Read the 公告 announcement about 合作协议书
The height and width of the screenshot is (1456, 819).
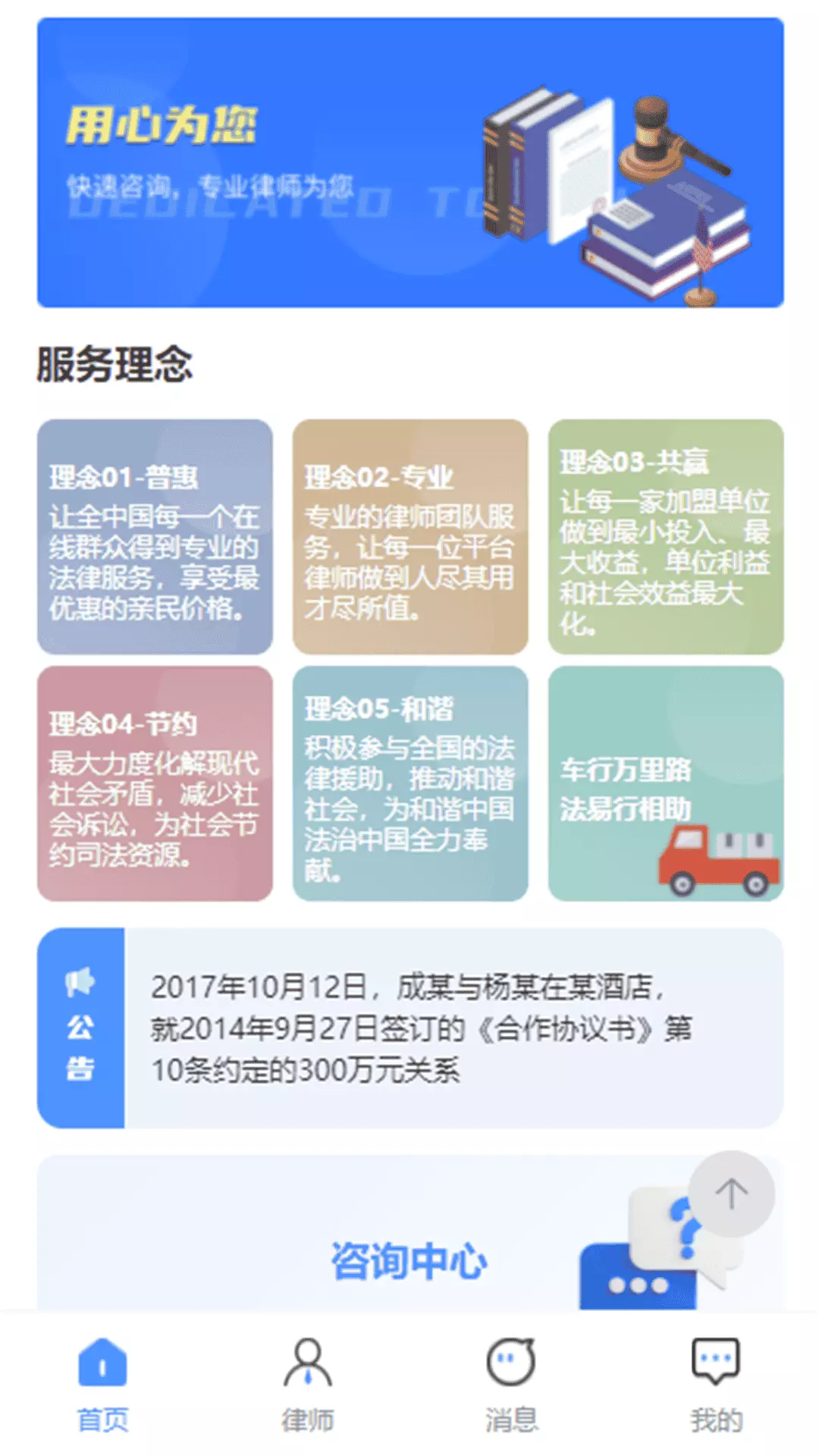click(x=410, y=1028)
